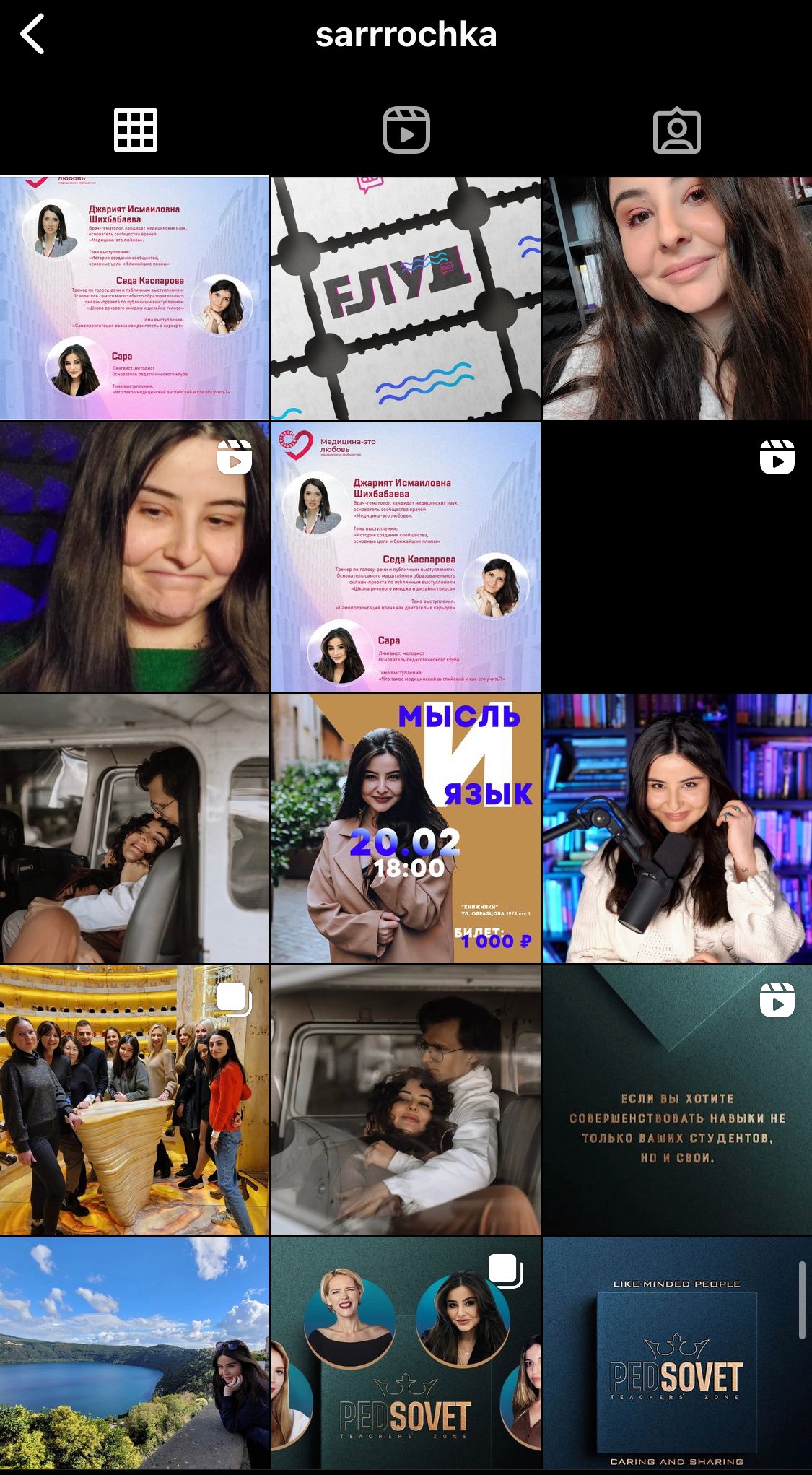Switch to the posts grid tab
The height and width of the screenshot is (1475, 812).
click(x=135, y=131)
